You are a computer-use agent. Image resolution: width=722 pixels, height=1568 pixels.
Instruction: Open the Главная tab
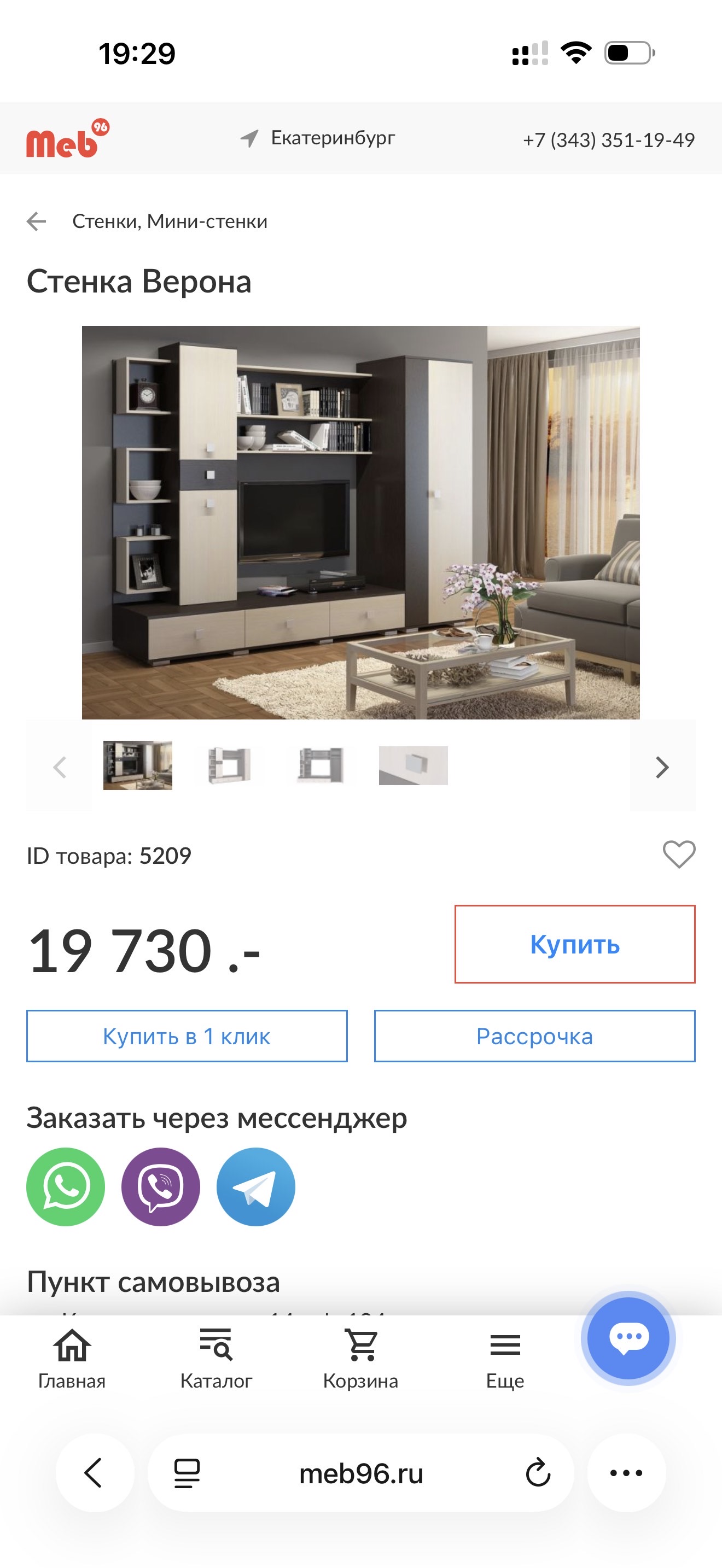[72, 1359]
